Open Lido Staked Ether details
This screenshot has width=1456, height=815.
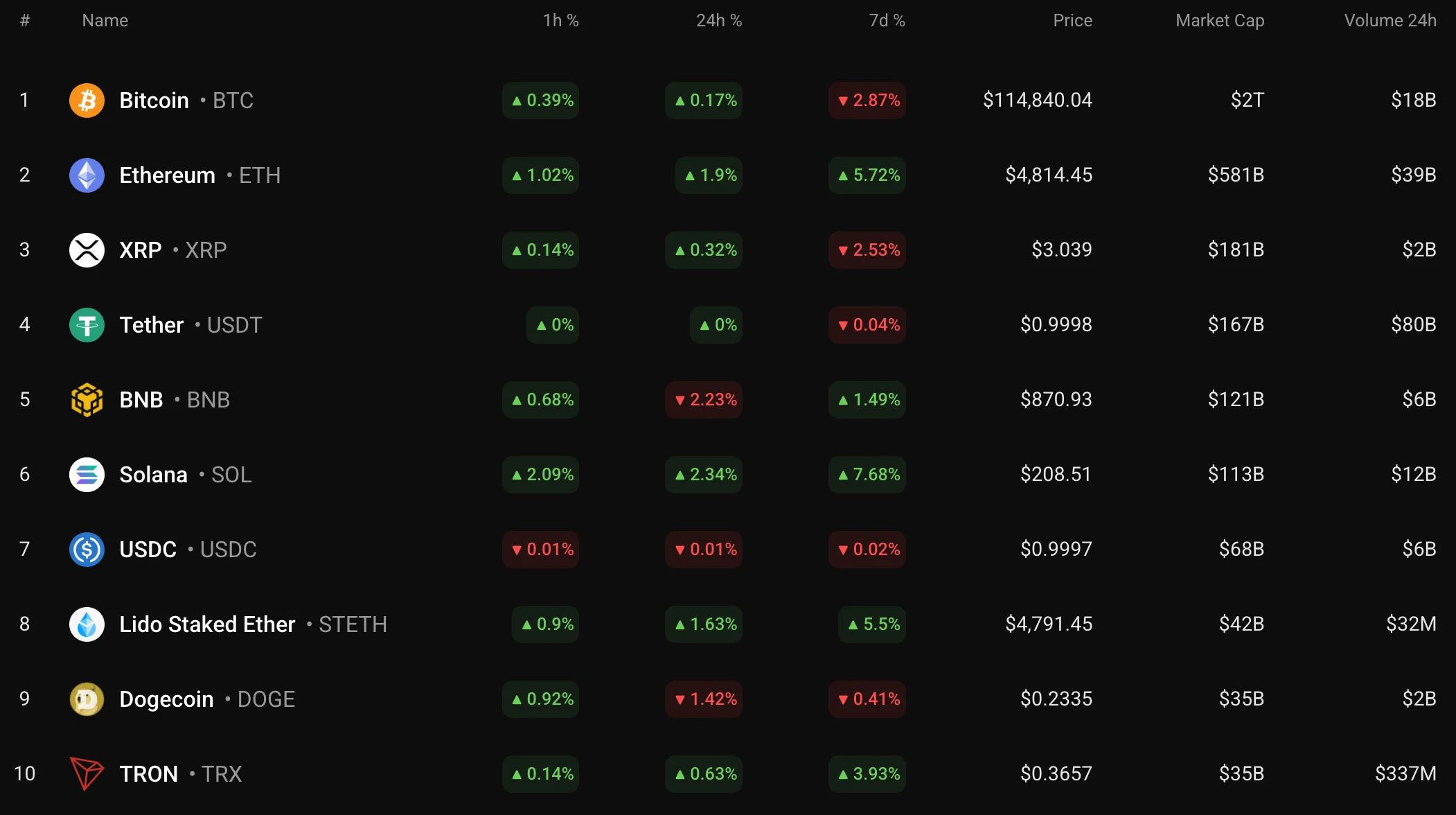(x=207, y=624)
